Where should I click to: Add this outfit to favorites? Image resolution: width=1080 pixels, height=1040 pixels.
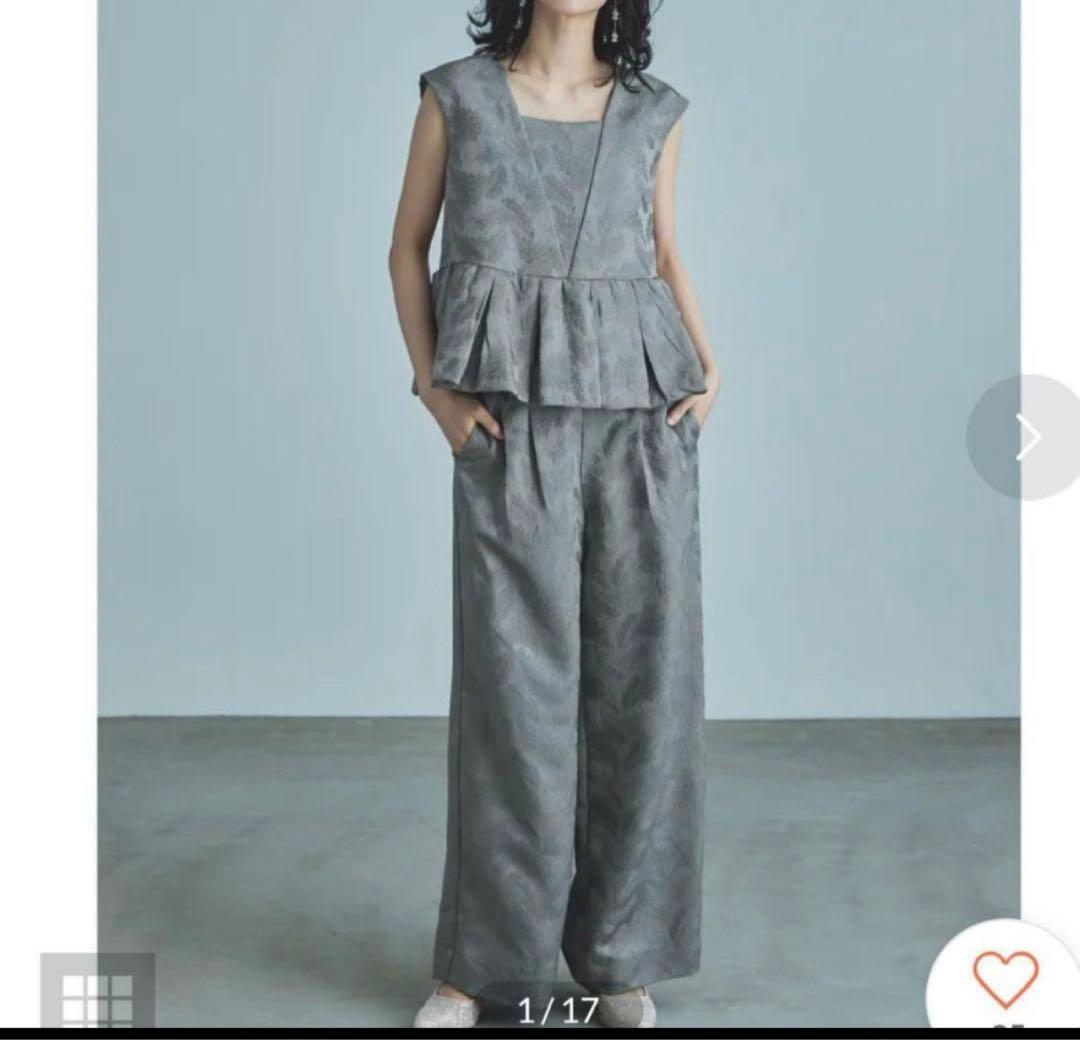(1004, 979)
